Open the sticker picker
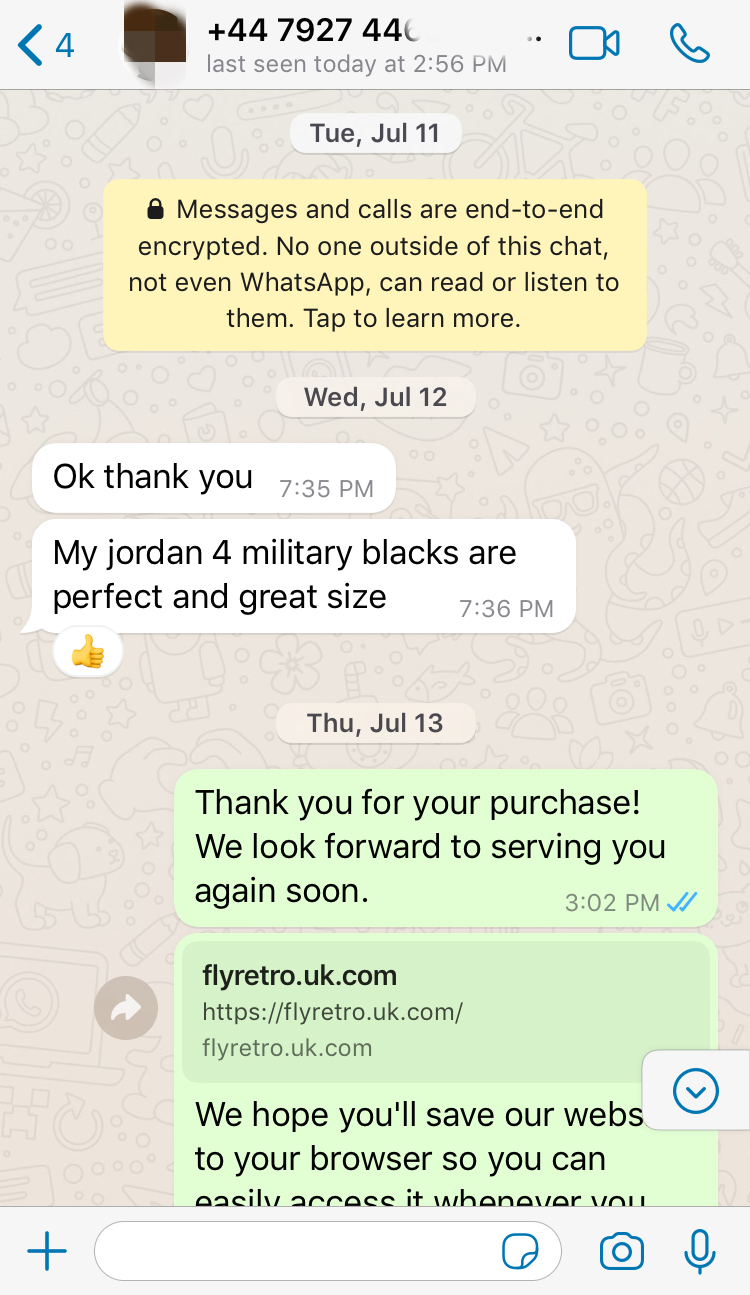The height and width of the screenshot is (1295, 750). [520, 1251]
